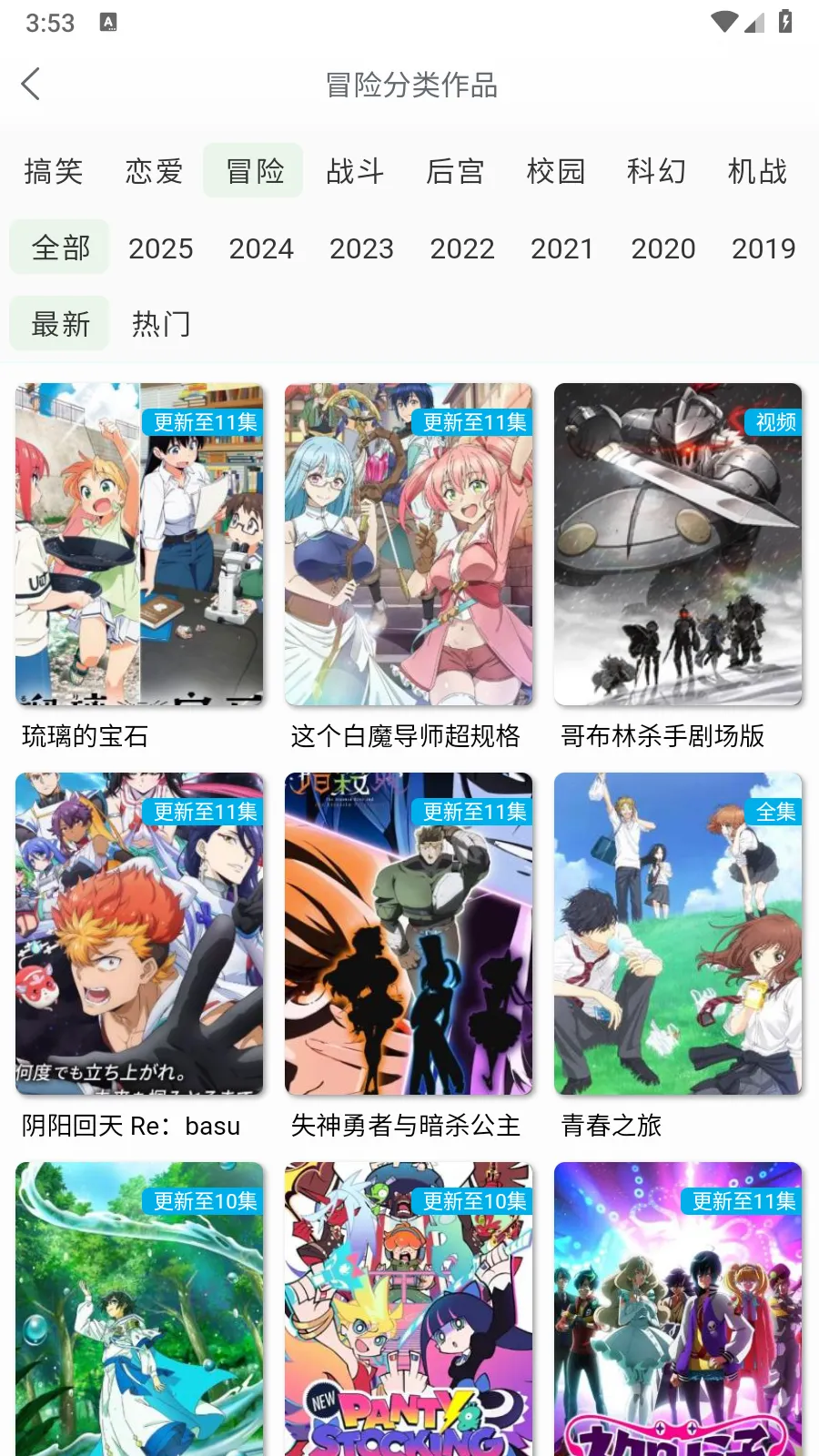Screen dimensions: 819x1456
Task: Tap the Wi-Fi icon in status bar
Action: point(722,22)
